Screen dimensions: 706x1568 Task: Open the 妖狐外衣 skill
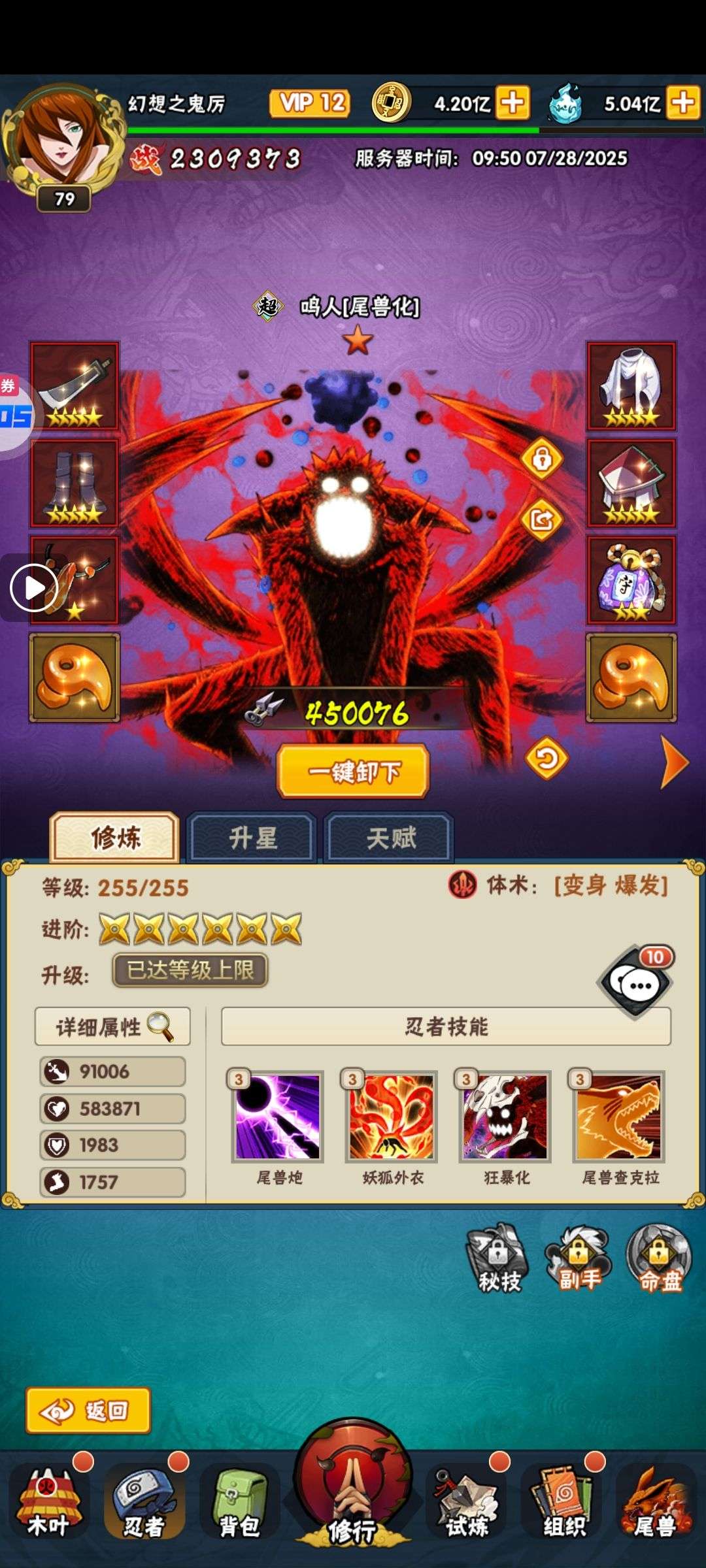tap(392, 1117)
